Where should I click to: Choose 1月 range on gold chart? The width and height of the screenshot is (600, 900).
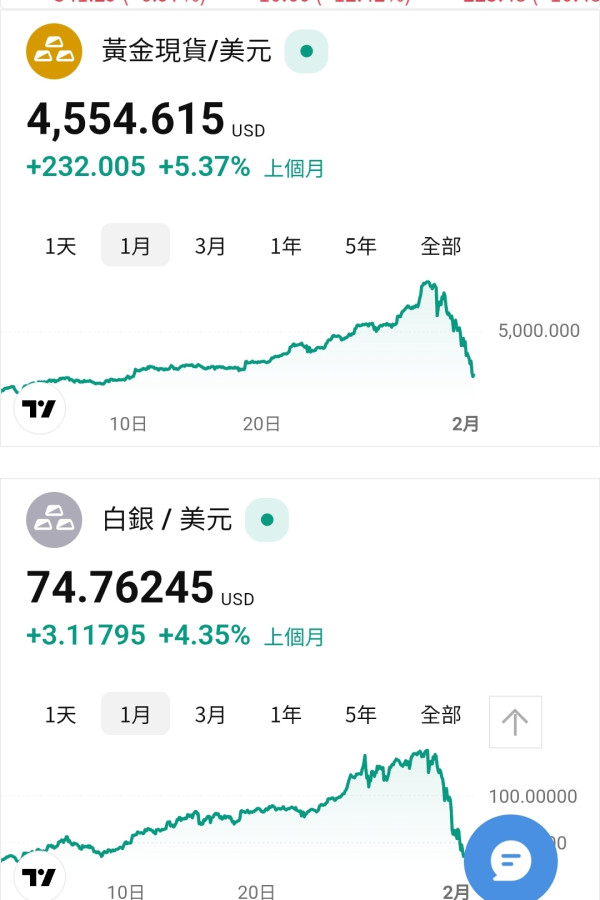(135, 246)
